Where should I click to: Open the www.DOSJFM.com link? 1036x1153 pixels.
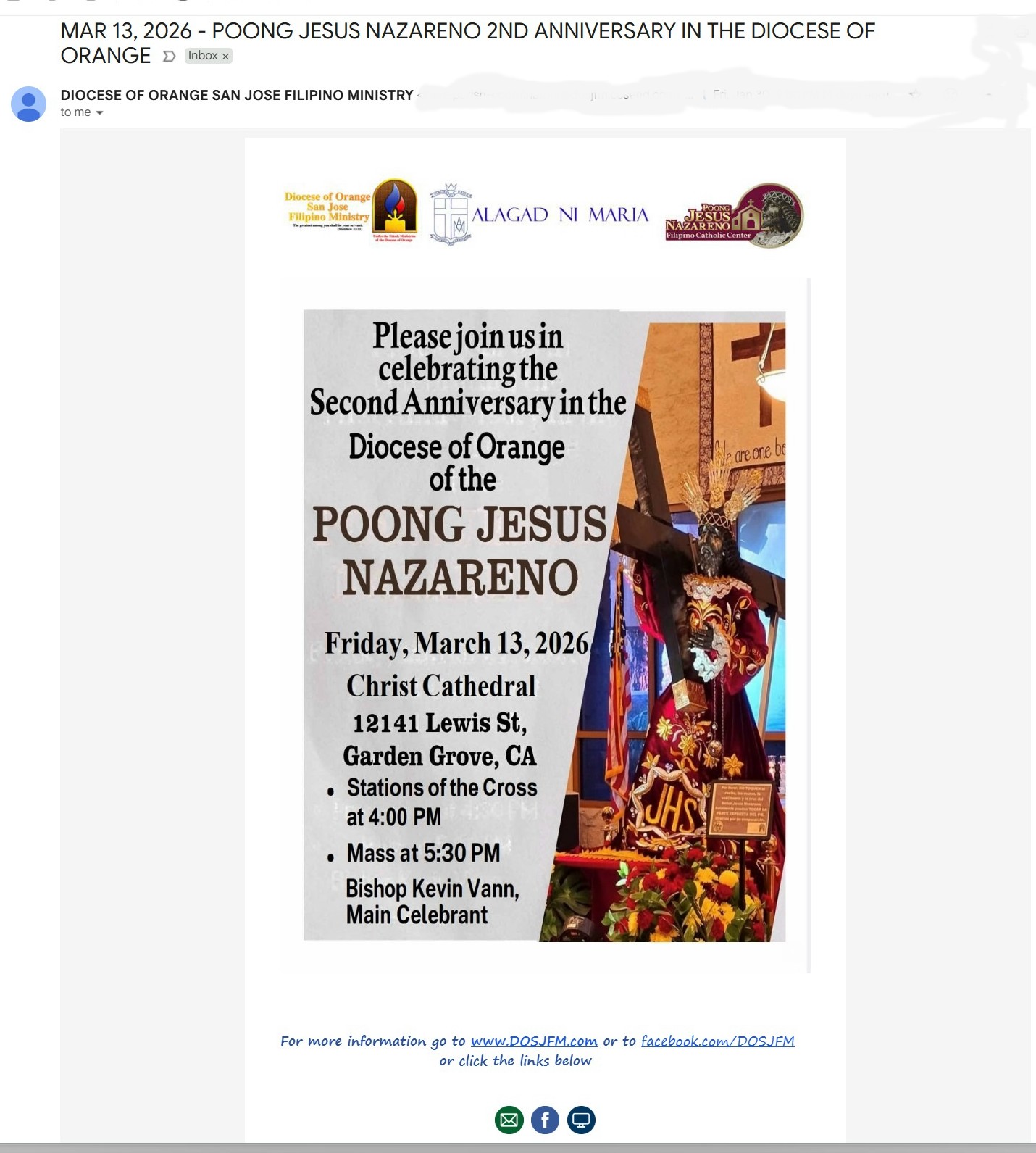[534, 1041]
